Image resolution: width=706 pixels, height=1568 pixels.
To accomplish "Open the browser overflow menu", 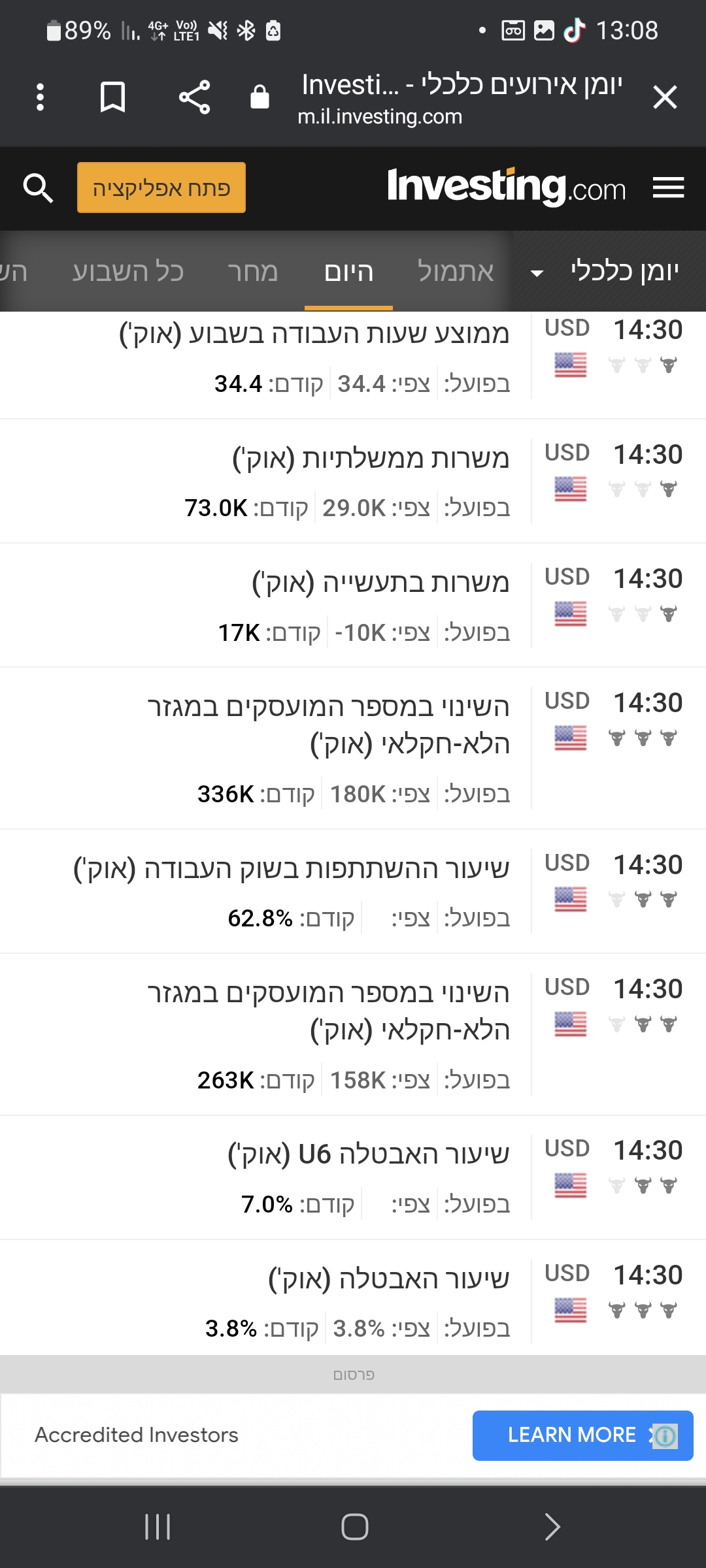I will coord(41,98).
